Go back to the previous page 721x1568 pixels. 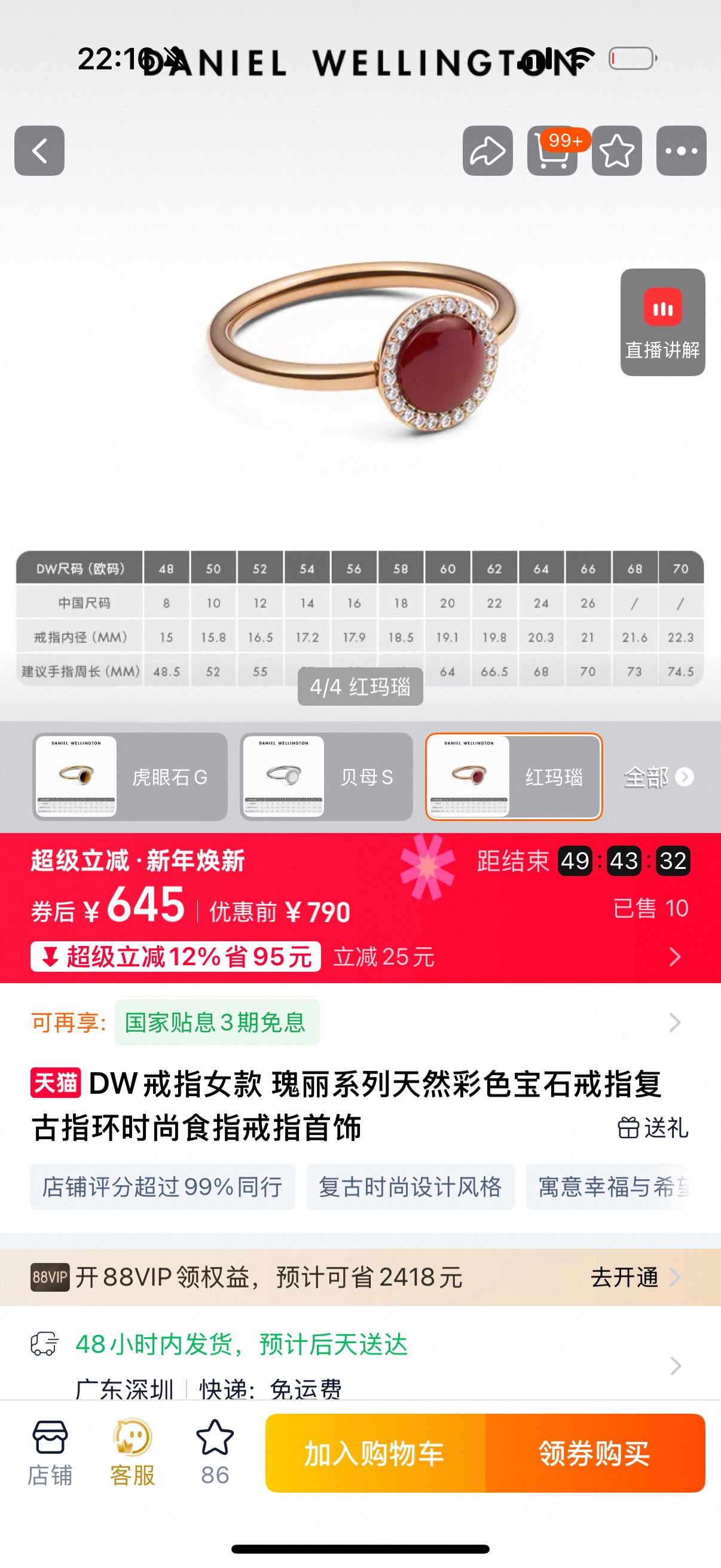(x=39, y=151)
